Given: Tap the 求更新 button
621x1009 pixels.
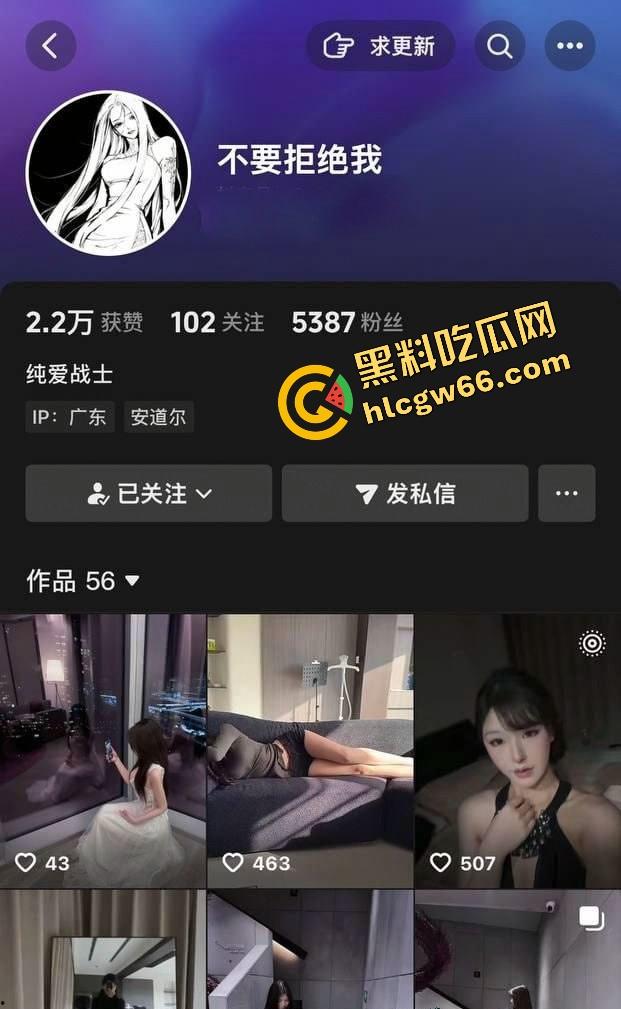Looking at the screenshot, I should click(380, 46).
